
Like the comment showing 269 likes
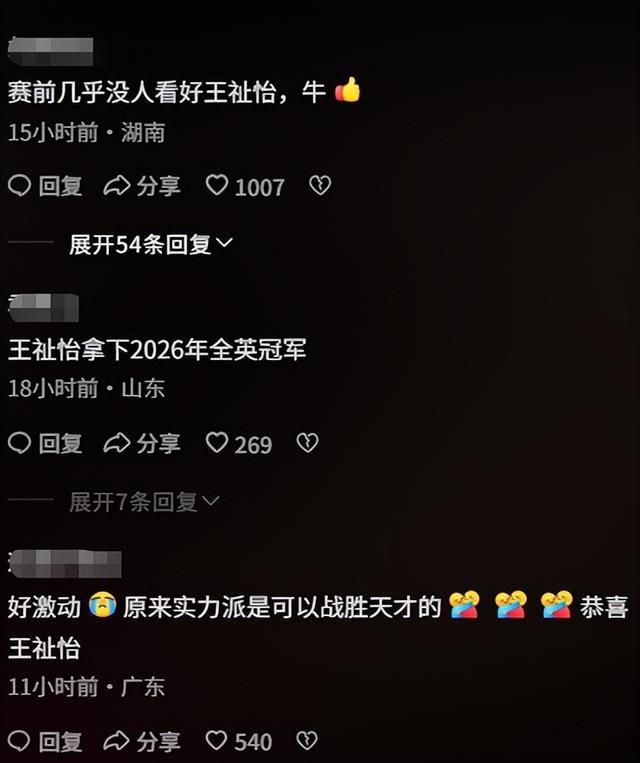pyautogui.click(x=238, y=444)
